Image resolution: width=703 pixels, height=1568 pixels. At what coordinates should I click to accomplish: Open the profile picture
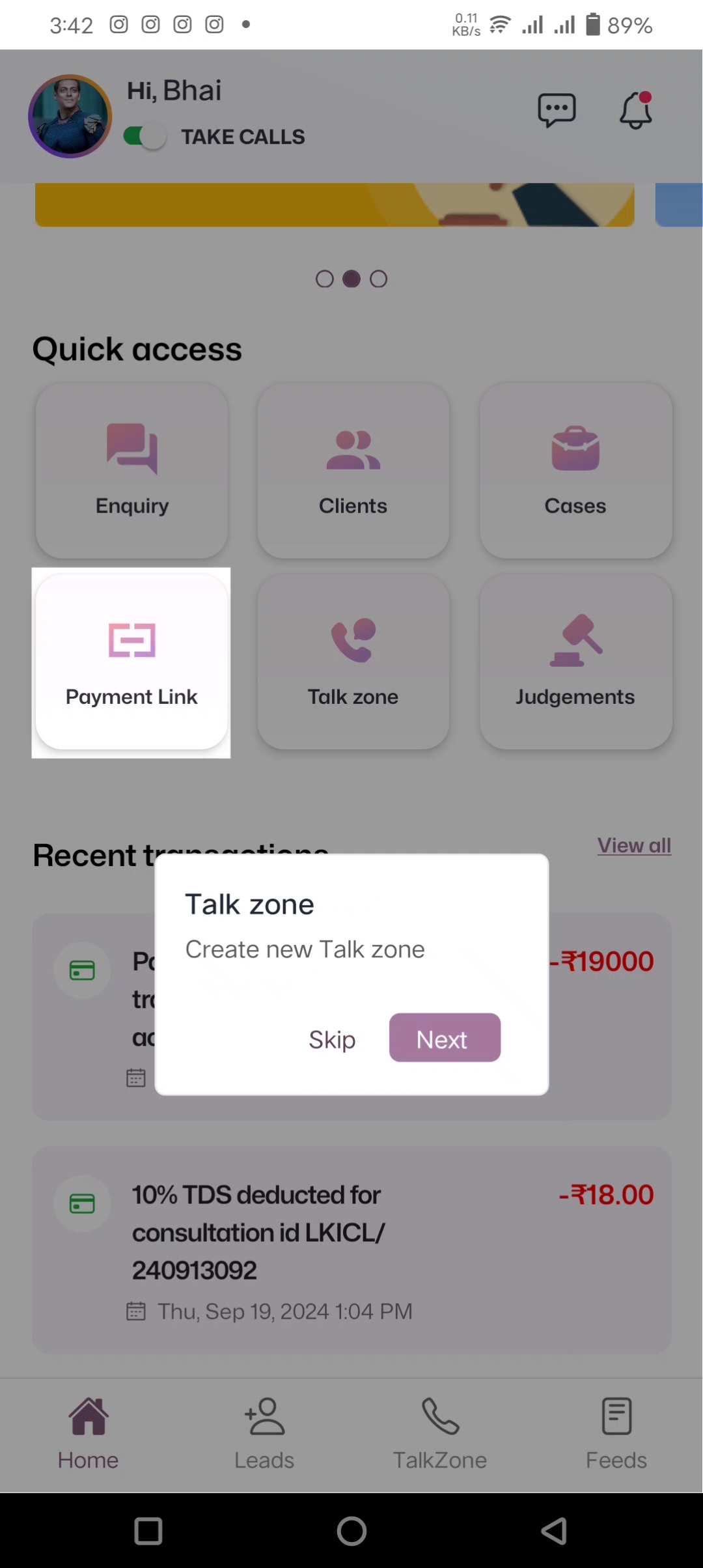point(70,117)
